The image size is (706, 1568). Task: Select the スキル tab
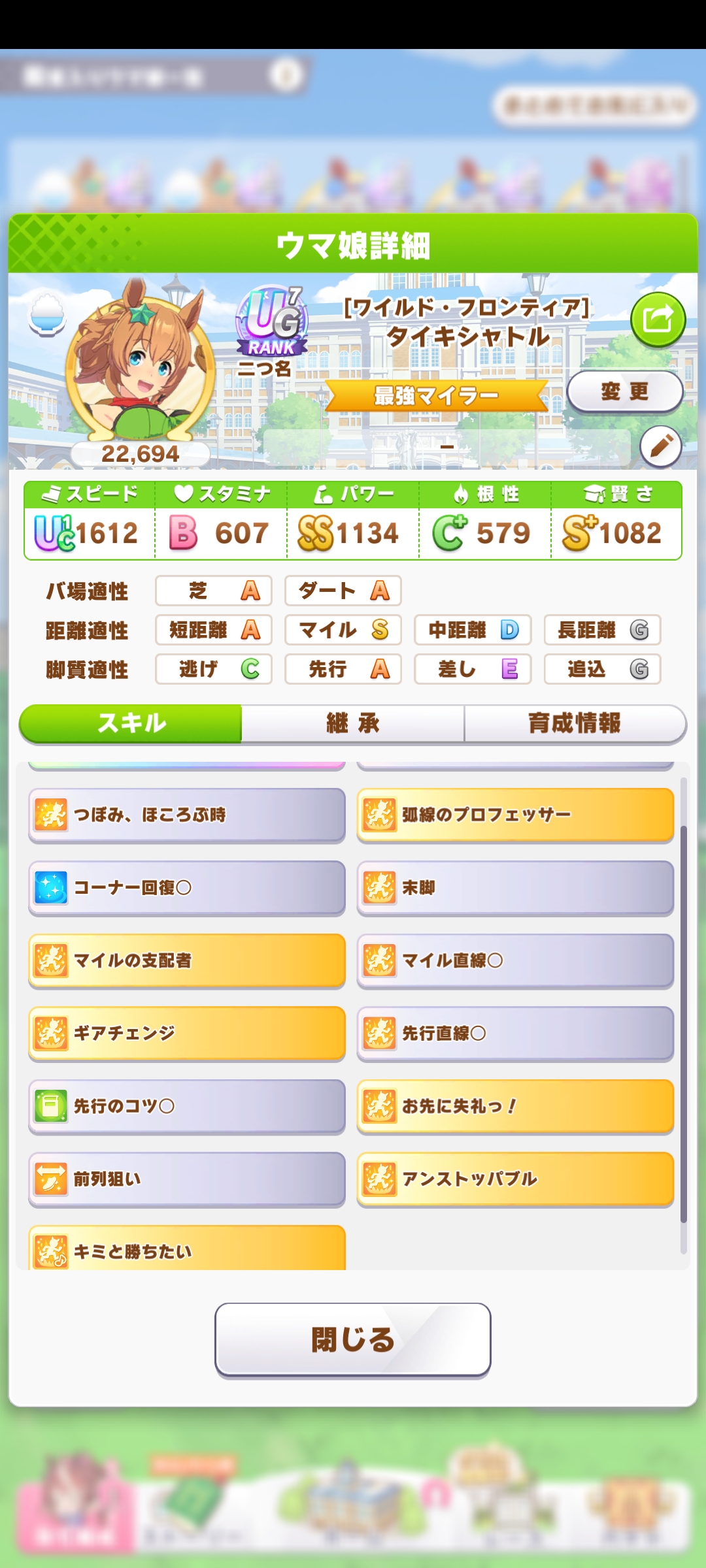[131, 723]
